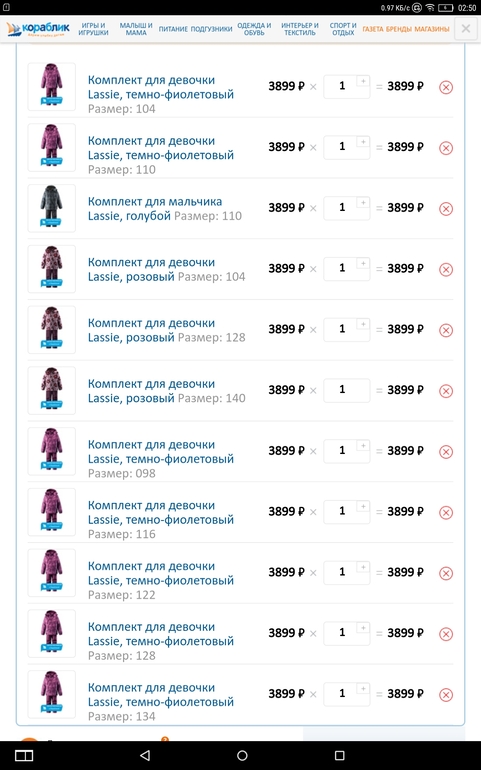Open the Бренды link
The height and width of the screenshot is (770, 481).
(x=398, y=29)
